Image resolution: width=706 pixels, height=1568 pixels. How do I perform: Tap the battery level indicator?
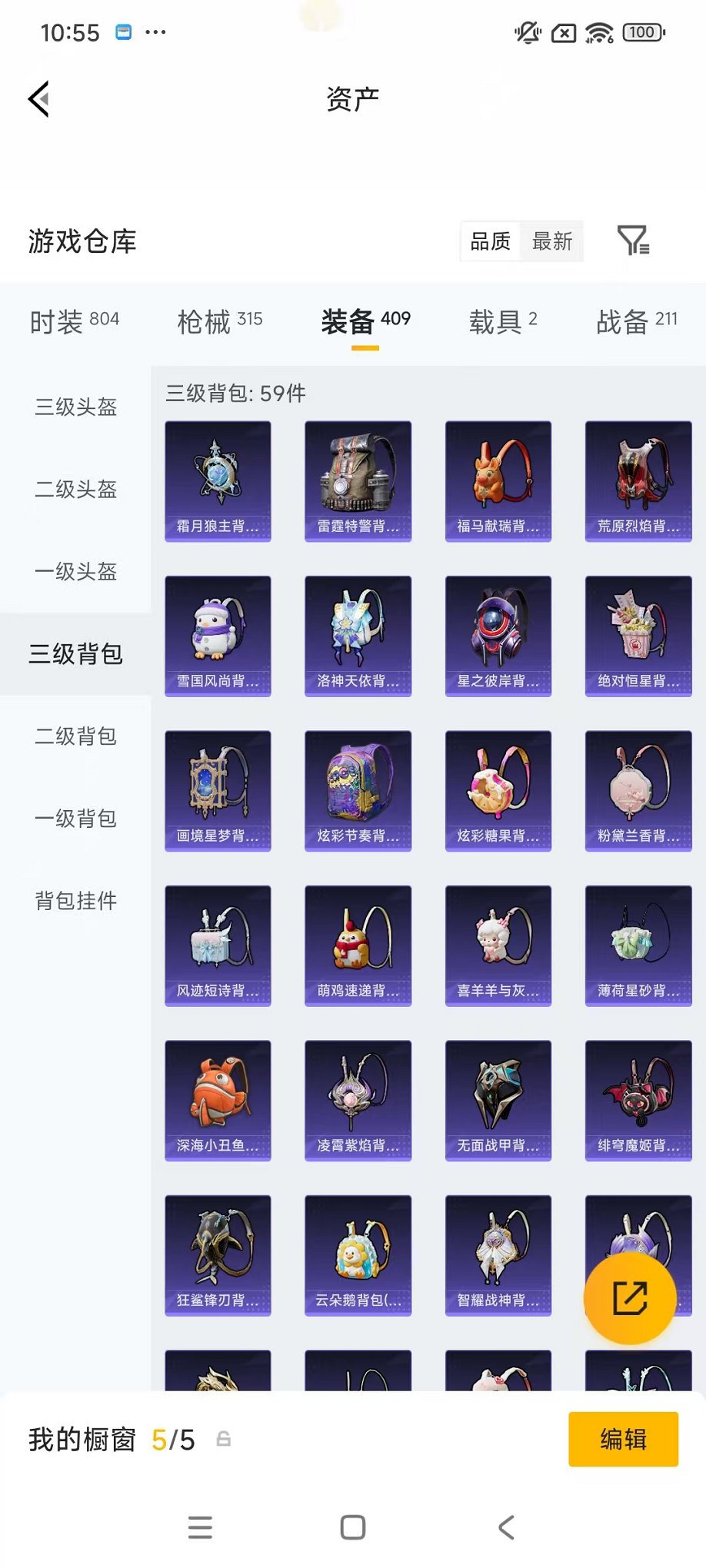[x=641, y=32]
